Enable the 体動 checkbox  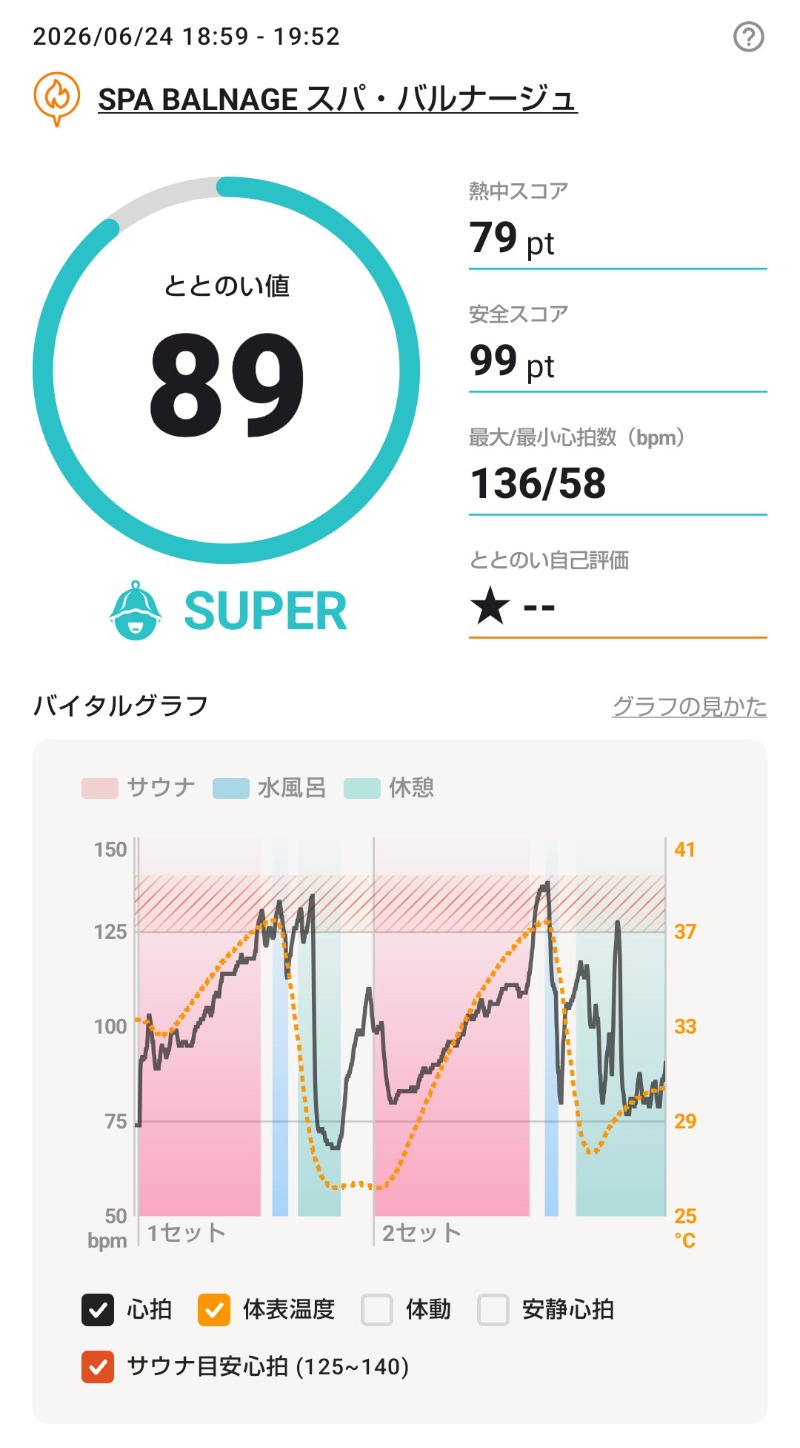377,1309
